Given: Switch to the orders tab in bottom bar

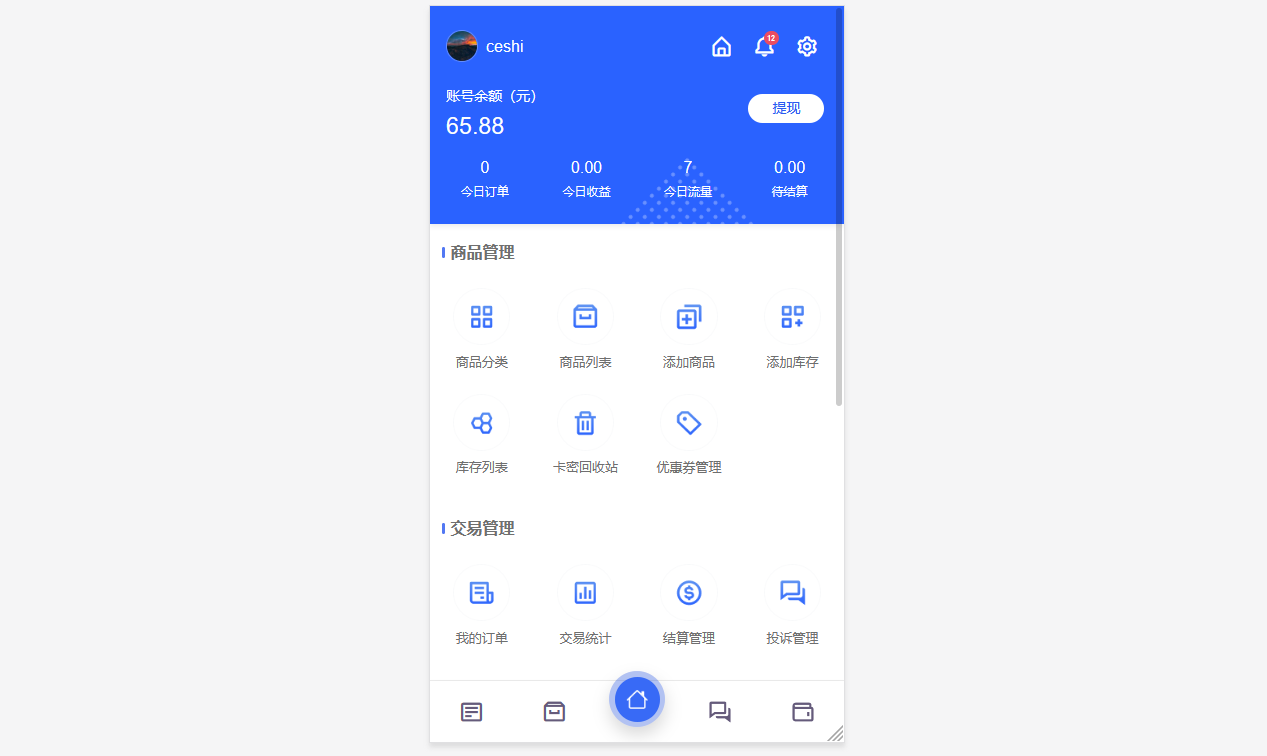Looking at the screenshot, I should (472, 712).
